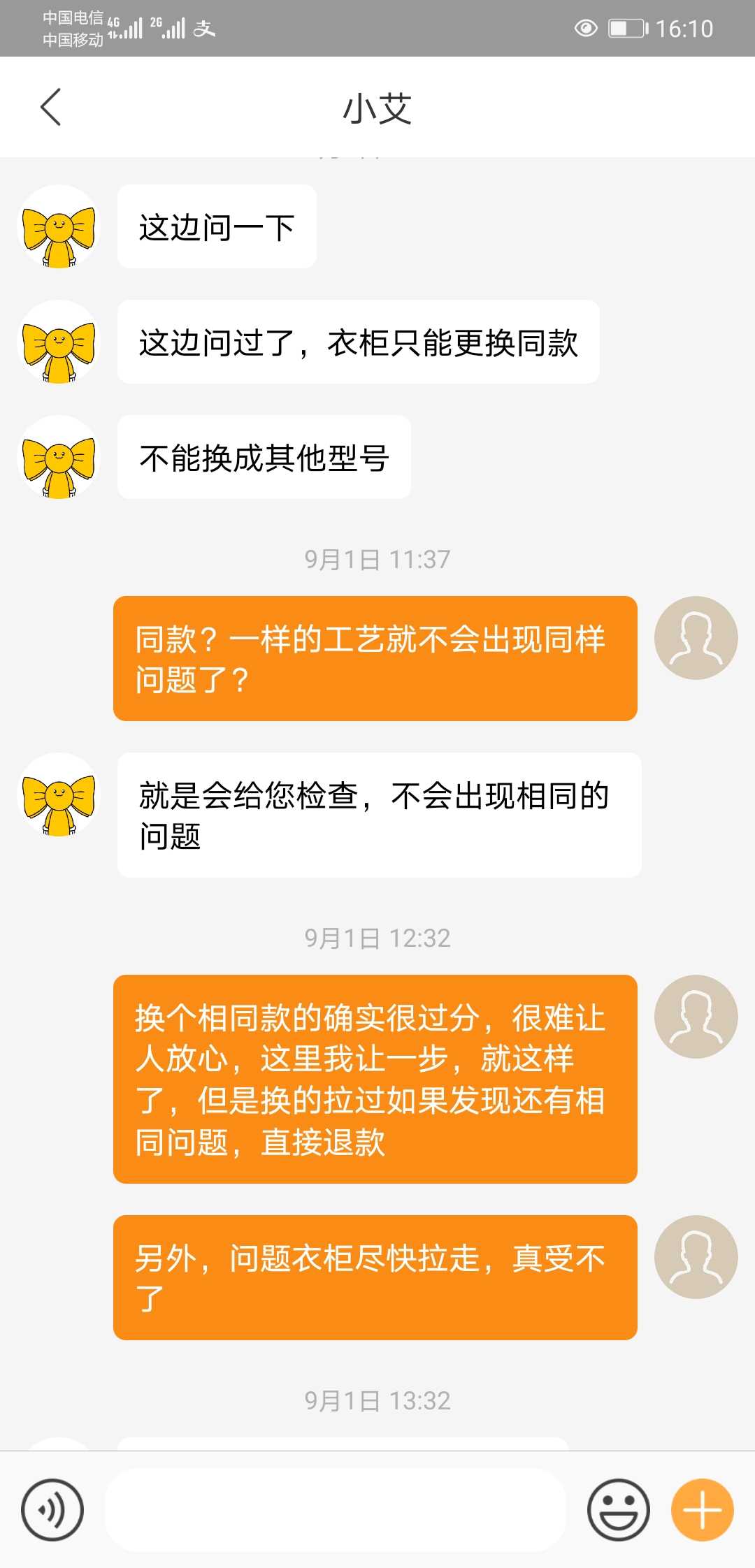Open the emoji picker
This screenshot has width=755, height=1568.
pyautogui.click(x=618, y=1510)
